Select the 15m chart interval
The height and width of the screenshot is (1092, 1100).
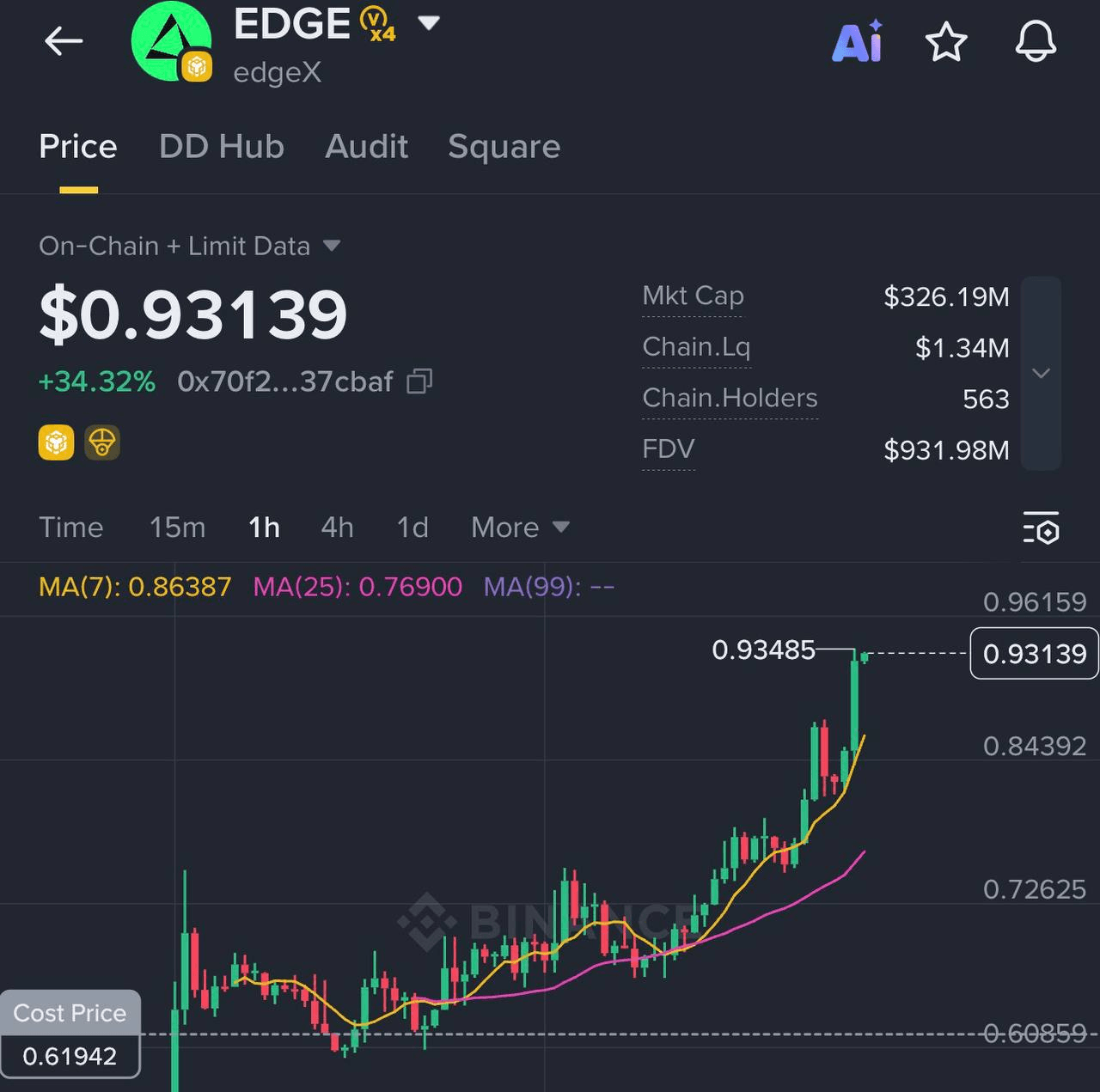(177, 528)
